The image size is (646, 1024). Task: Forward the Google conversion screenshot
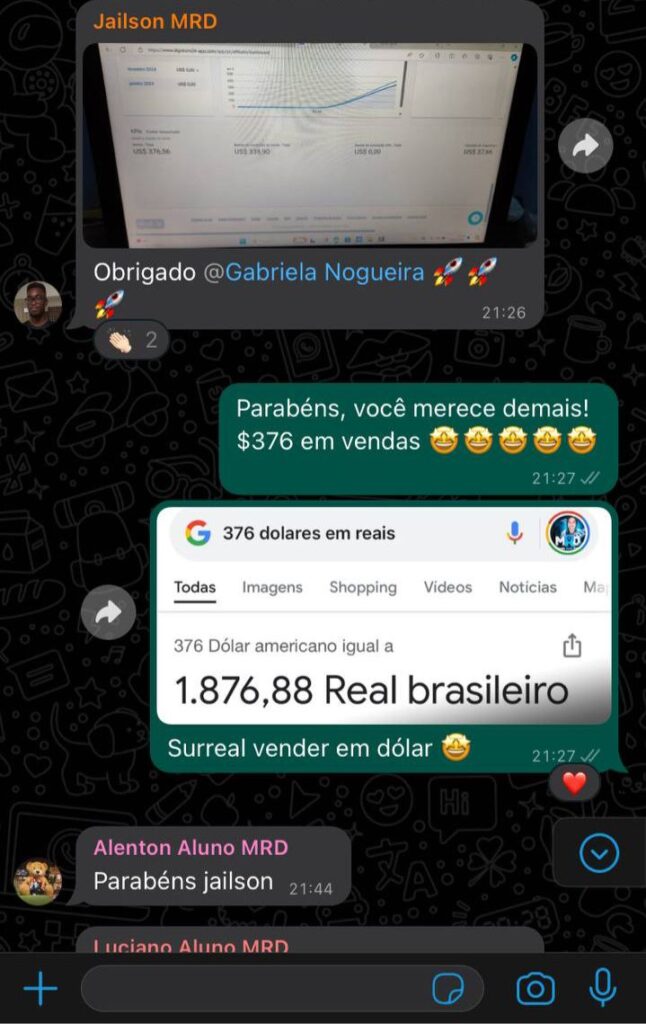pyautogui.click(x=108, y=614)
